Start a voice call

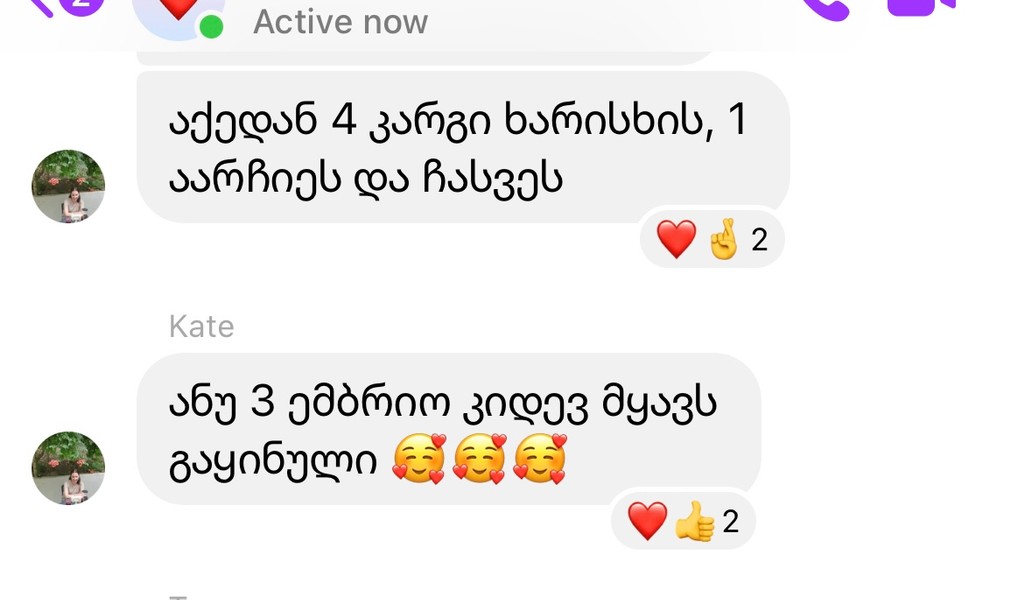[826, 6]
